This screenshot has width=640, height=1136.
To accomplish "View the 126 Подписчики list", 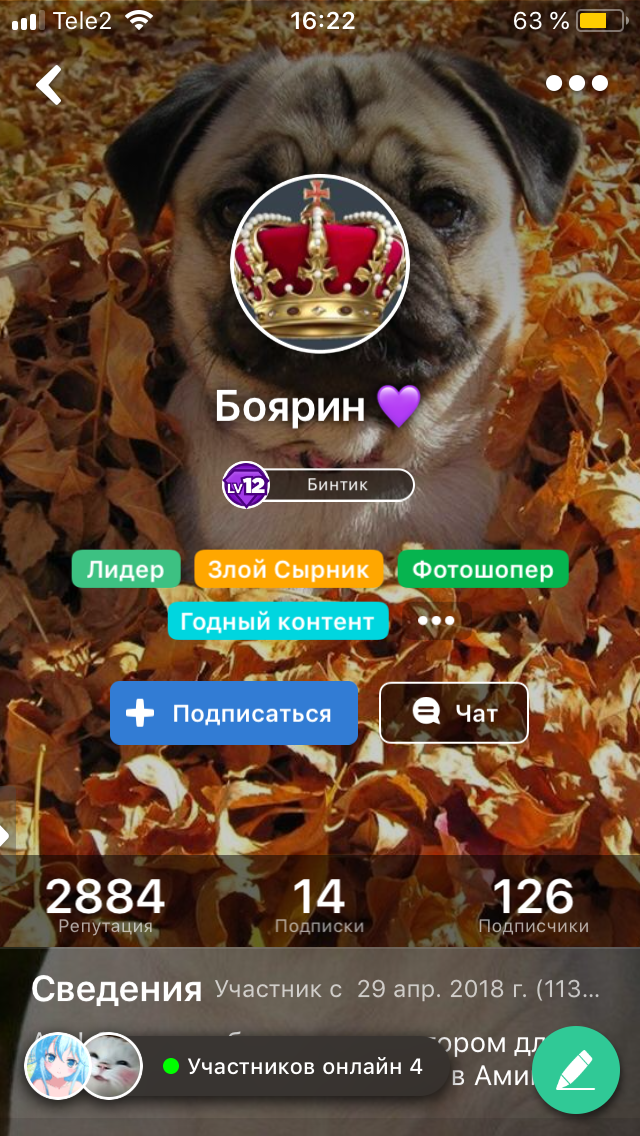I will (533, 905).
